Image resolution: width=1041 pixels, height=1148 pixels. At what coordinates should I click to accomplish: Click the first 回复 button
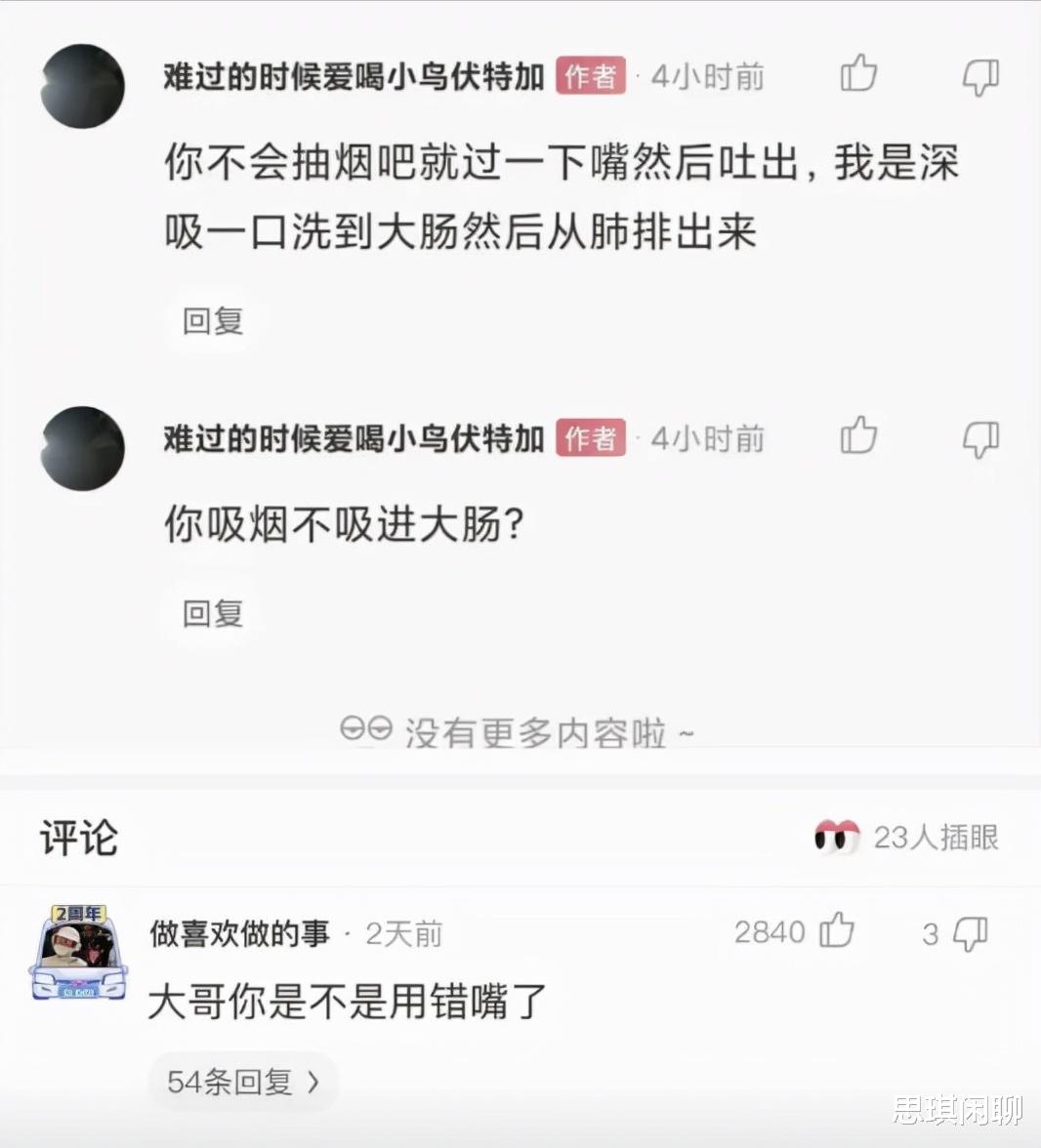(211, 321)
